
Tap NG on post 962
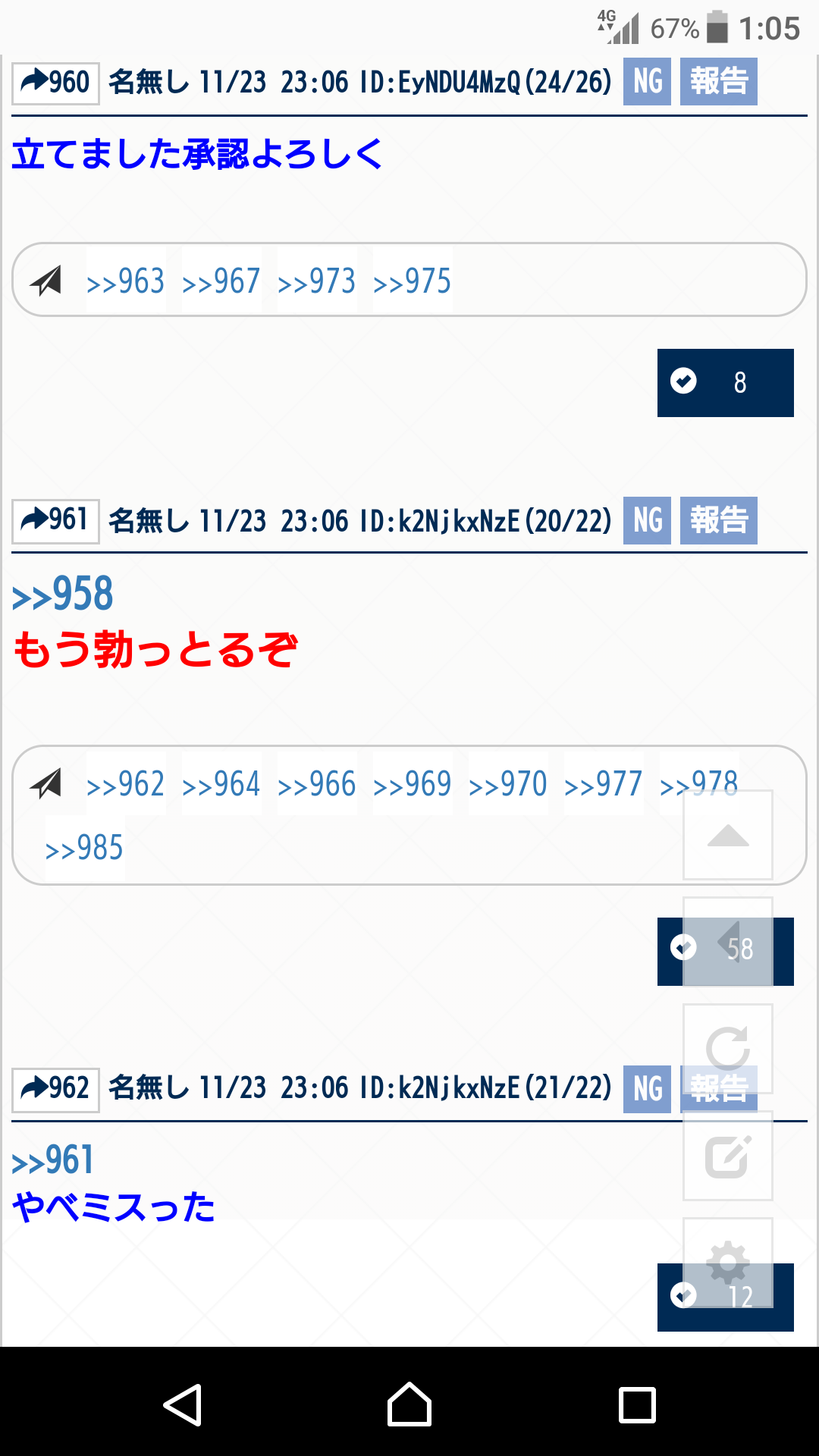click(647, 1089)
